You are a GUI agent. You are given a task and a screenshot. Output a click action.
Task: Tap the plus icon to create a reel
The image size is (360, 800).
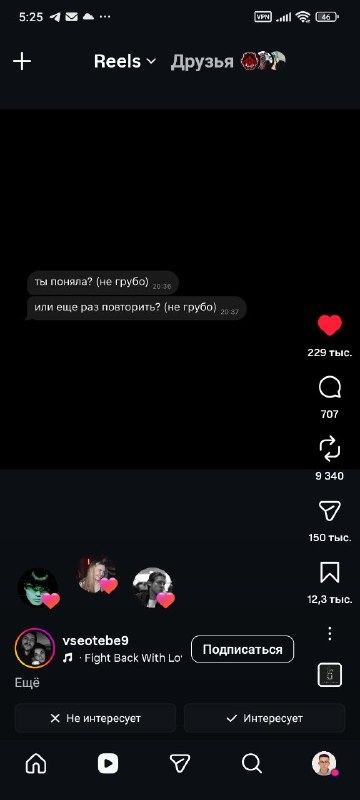22,62
